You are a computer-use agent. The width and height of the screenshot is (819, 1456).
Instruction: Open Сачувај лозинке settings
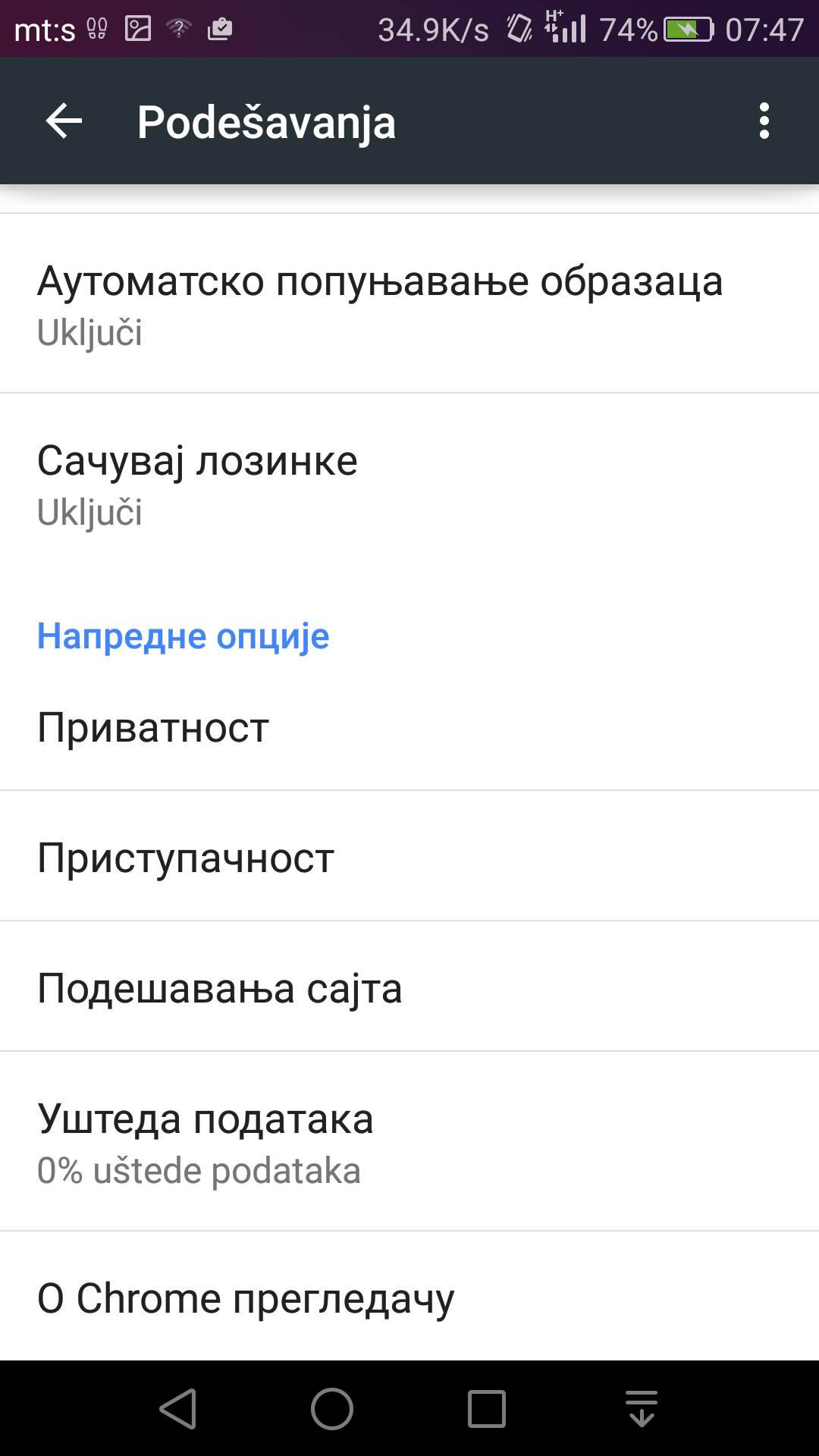[409, 484]
